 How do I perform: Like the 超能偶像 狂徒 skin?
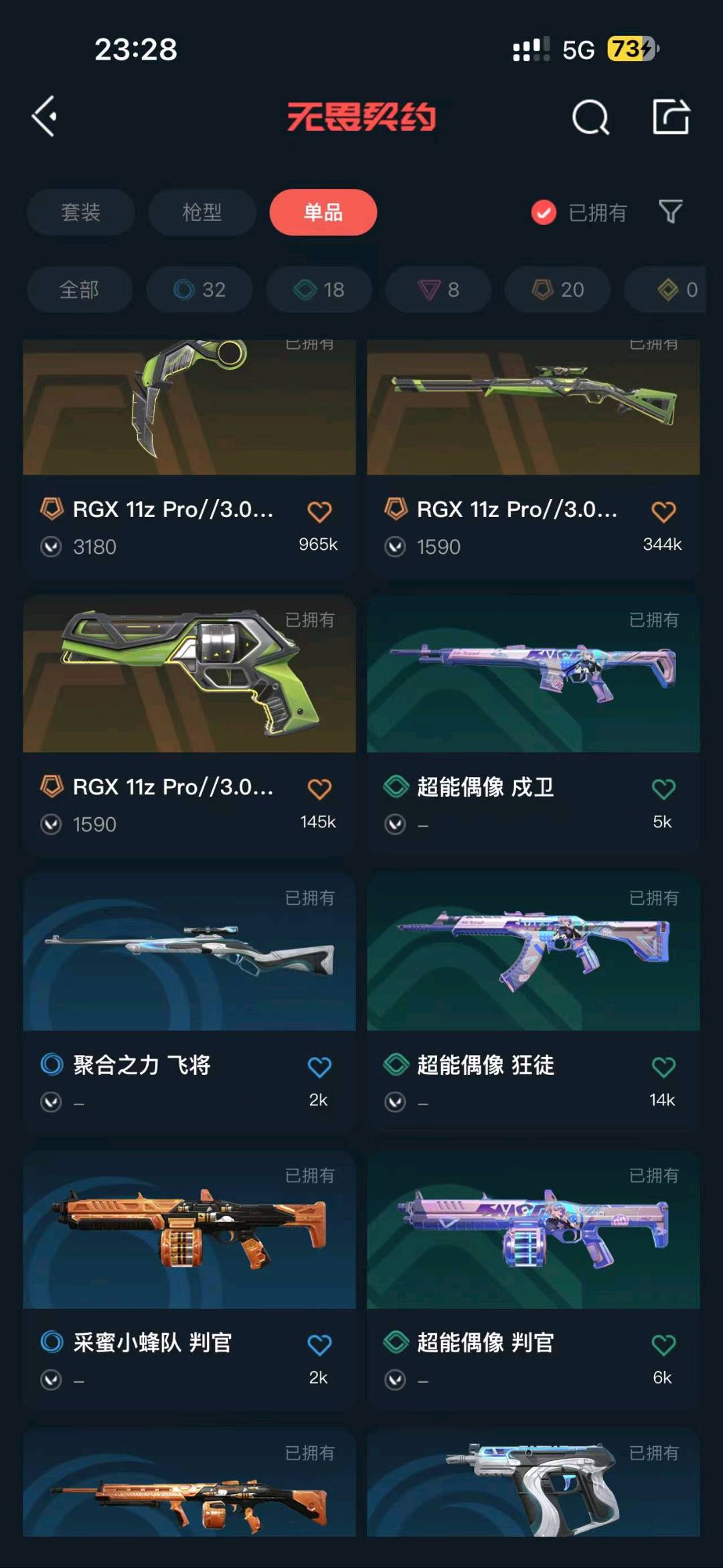pyautogui.click(x=663, y=1067)
